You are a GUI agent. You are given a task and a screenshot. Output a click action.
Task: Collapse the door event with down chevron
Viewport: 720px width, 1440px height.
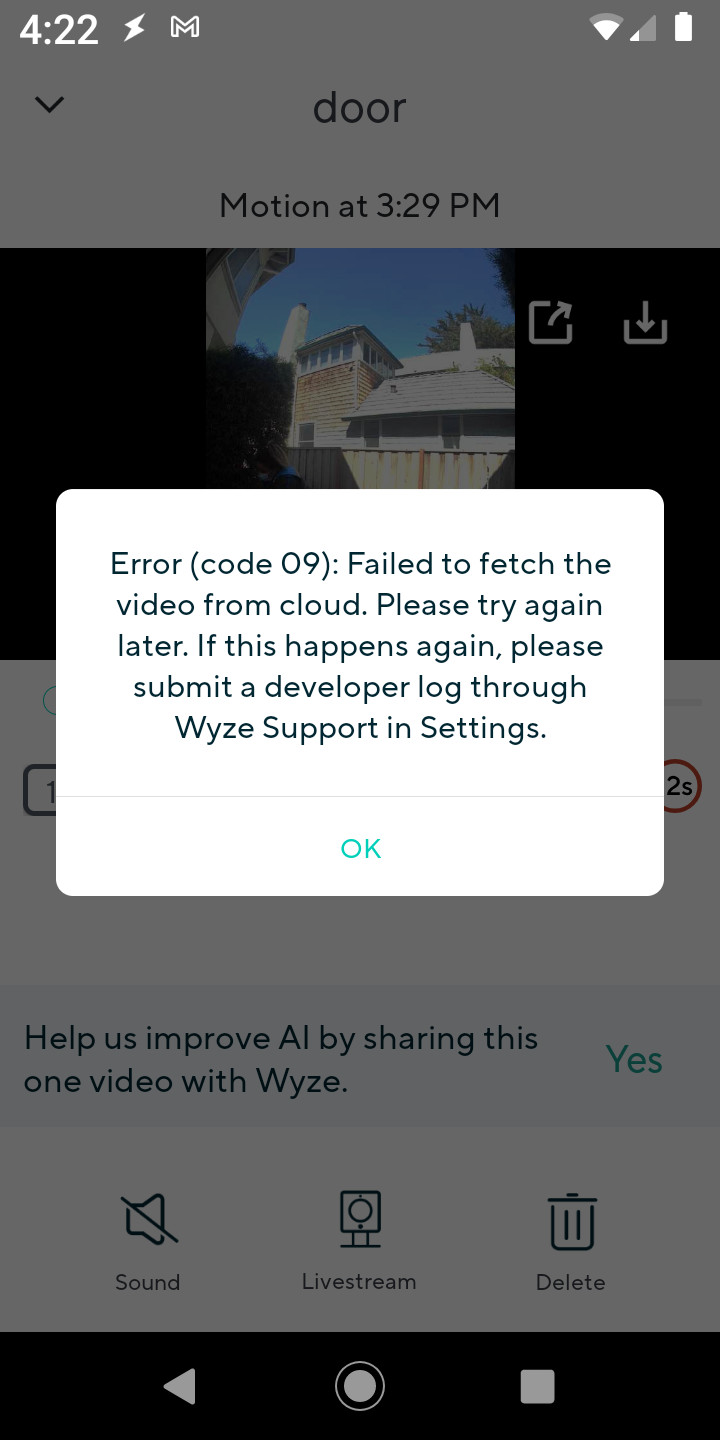49,104
